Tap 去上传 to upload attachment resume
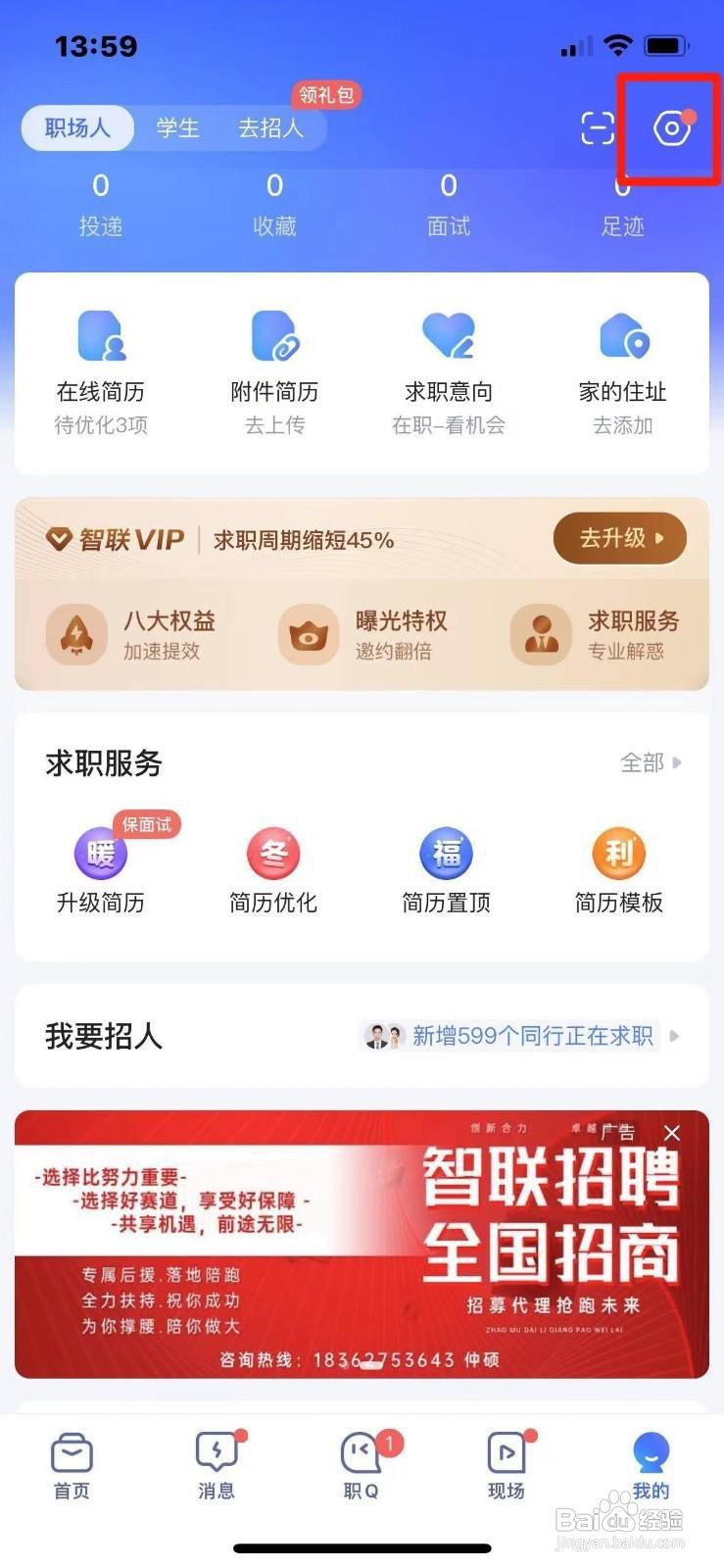This screenshot has width=724, height=1568. tap(272, 425)
